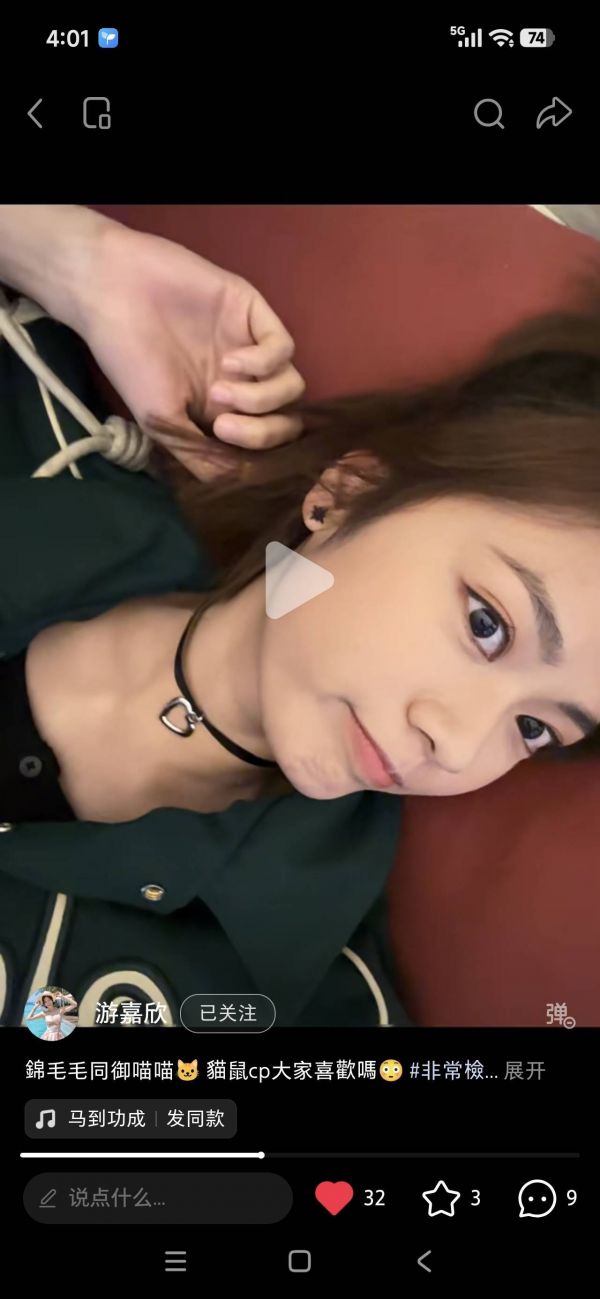Image resolution: width=600 pixels, height=1299 pixels.
Task: Tap 发同款 to shoot the same style
Action: point(196,1119)
